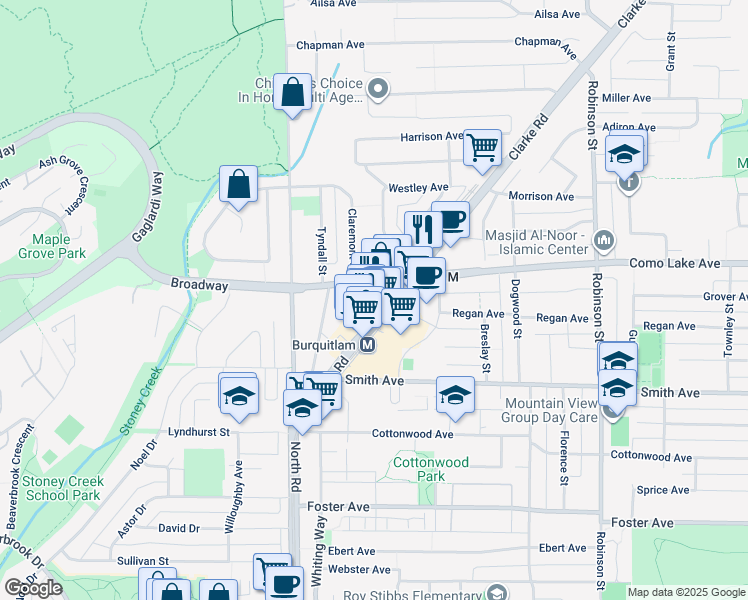This screenshot has width=748, height=600.
Task: Open the Burquitlam station icon
Action: [x=368, y=345]
